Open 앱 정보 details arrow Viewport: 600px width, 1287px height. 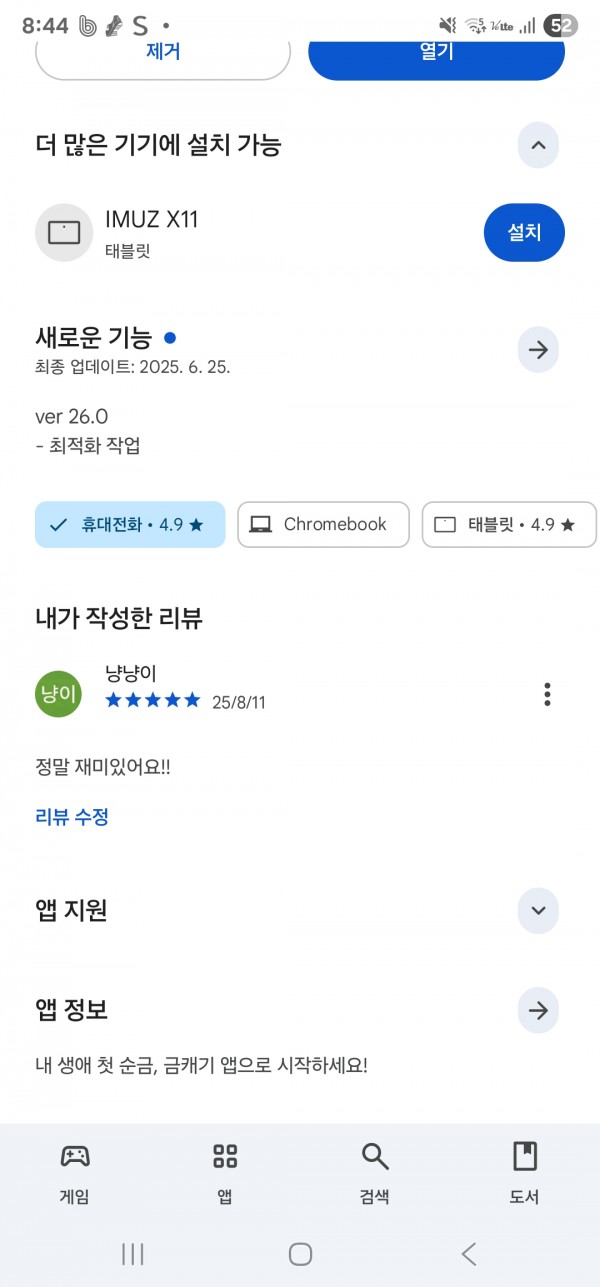(538, 1011)
